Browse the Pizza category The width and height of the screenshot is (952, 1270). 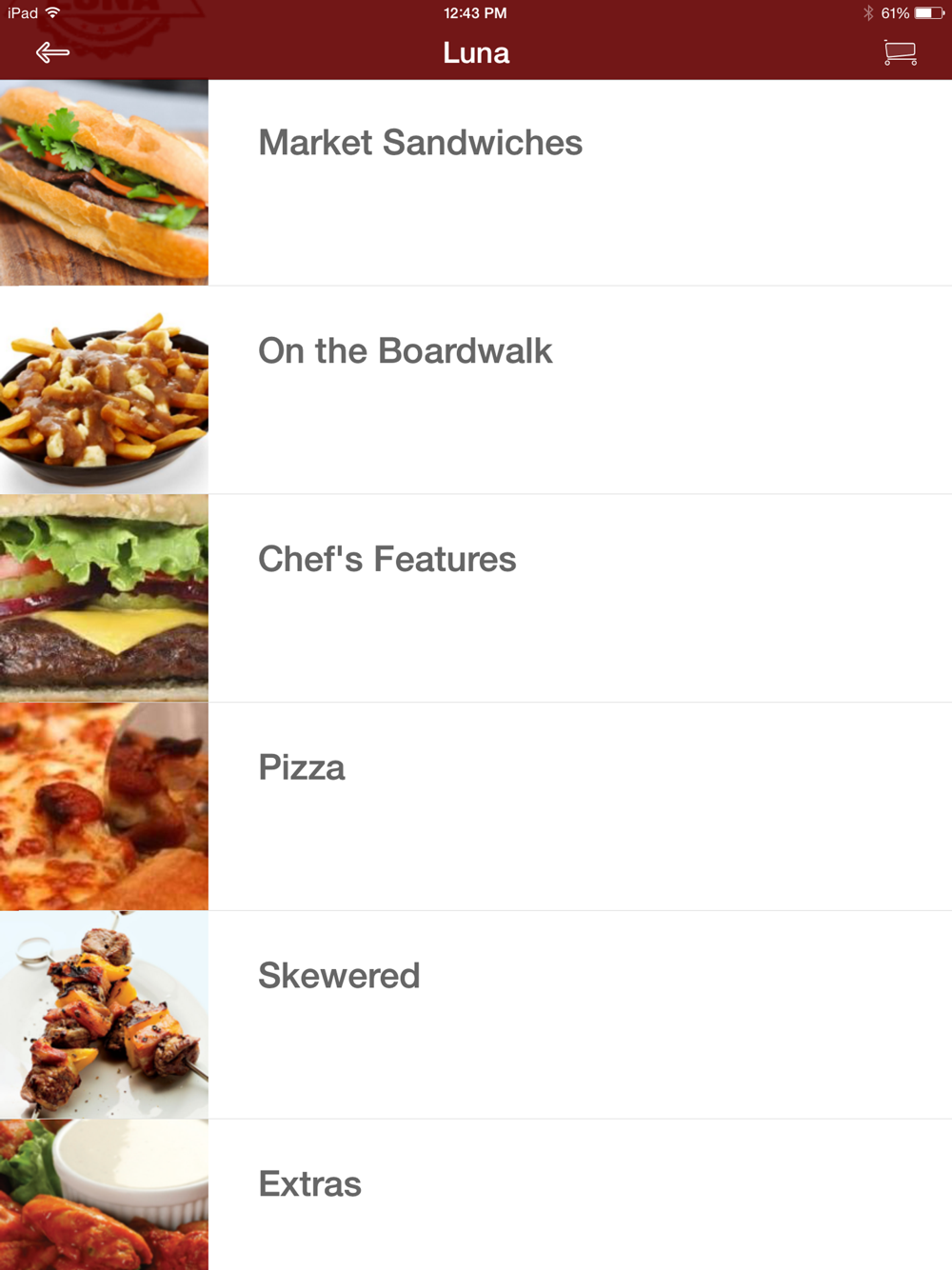tap(302, 767)
